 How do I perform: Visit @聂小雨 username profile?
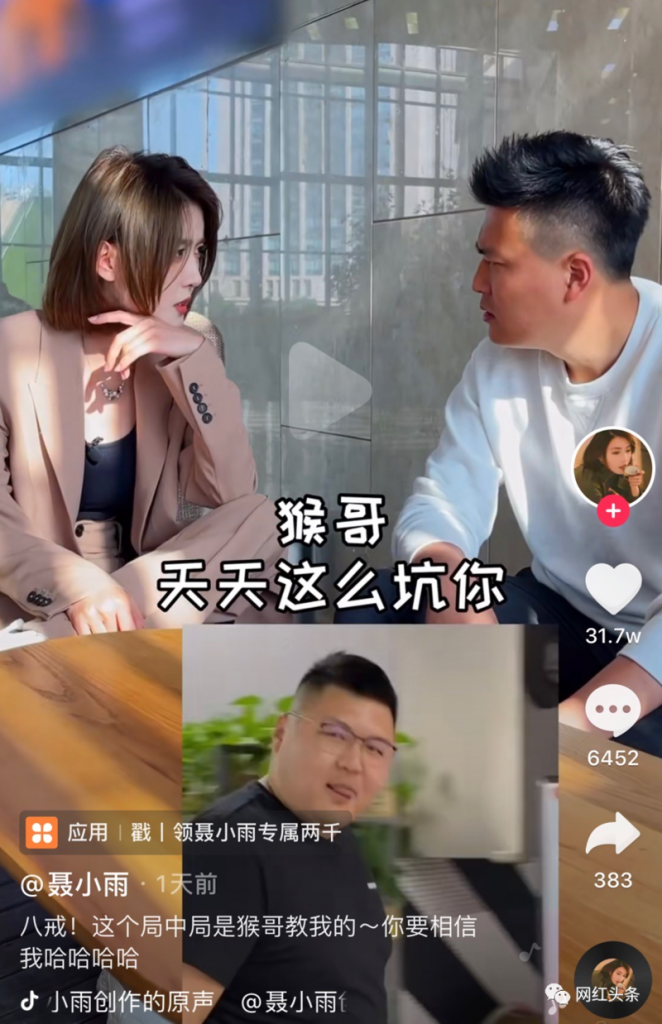(x=76, y=884)
